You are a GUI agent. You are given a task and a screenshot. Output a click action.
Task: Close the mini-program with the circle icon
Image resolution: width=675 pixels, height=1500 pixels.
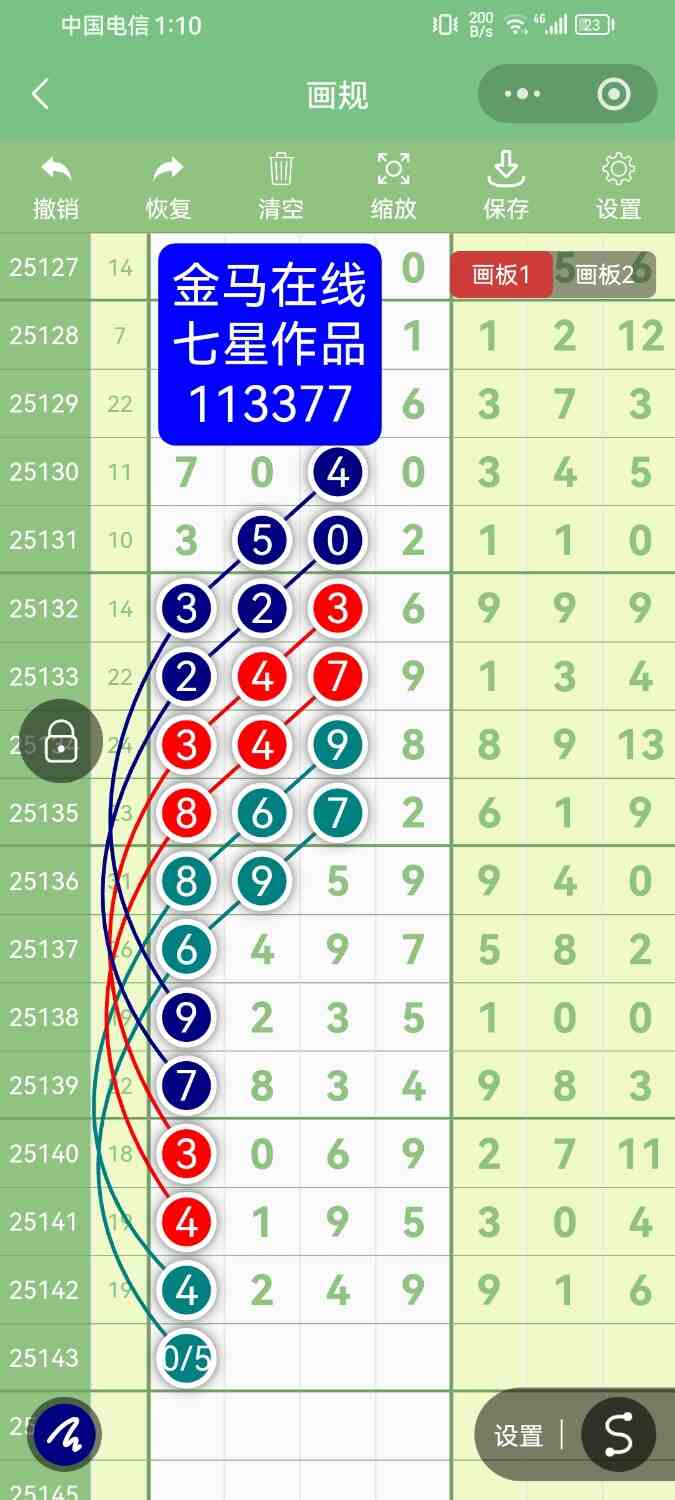[x=613, y=95]
